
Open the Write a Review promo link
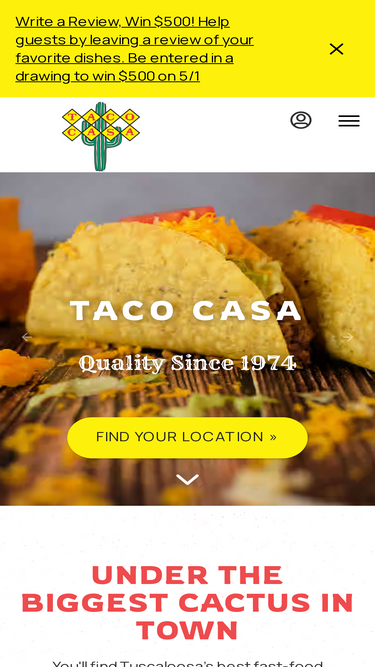click(134, 49)
